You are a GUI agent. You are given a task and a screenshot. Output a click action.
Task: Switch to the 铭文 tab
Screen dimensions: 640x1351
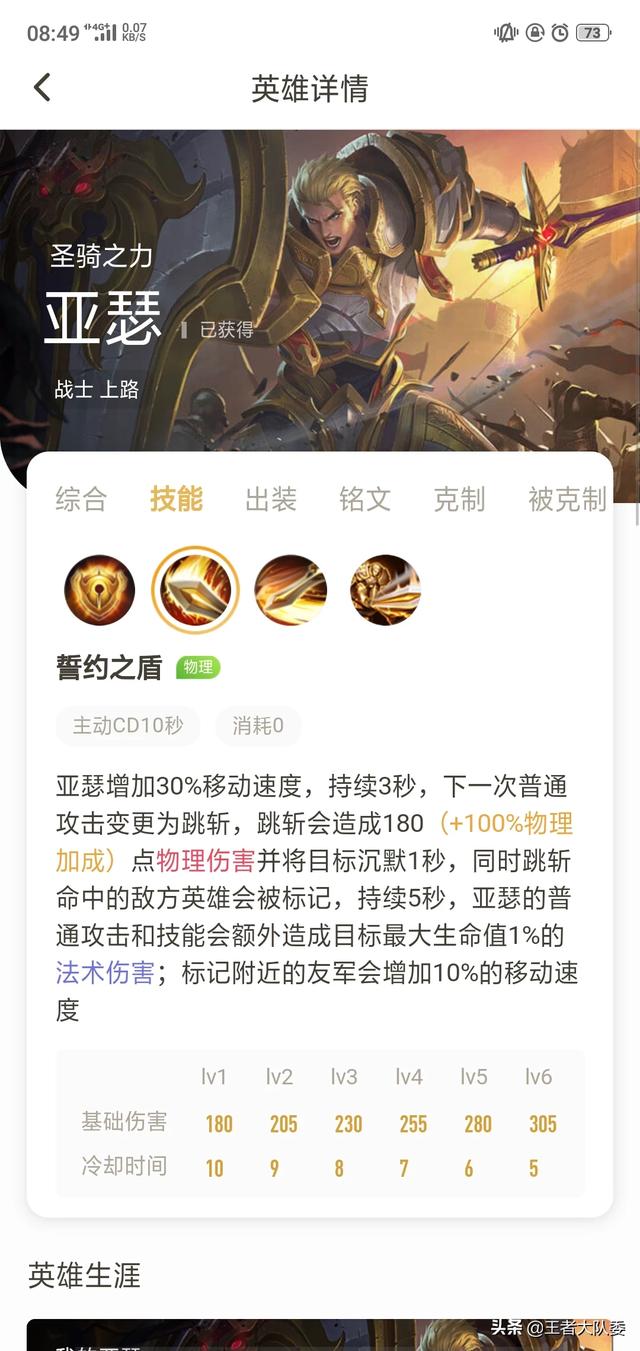(365, 499)
